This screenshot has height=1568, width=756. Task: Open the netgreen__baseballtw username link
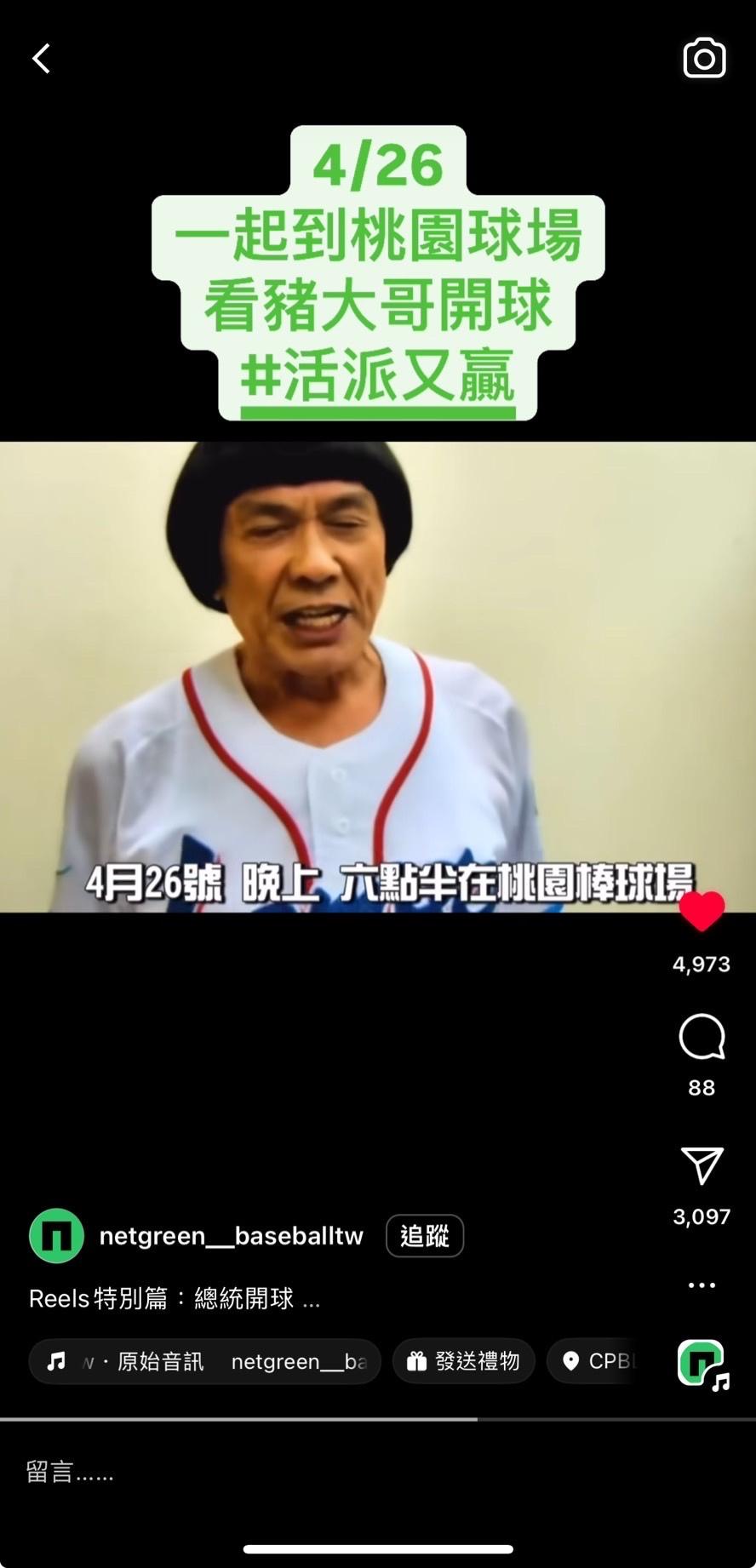[x=232, y=1235]
